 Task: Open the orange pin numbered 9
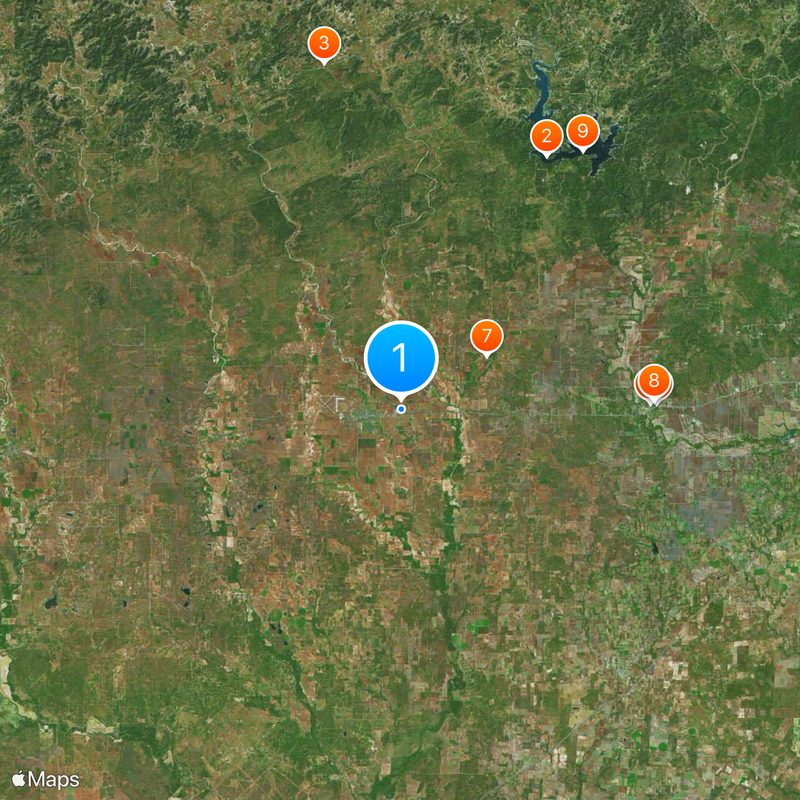click(582, 131)
